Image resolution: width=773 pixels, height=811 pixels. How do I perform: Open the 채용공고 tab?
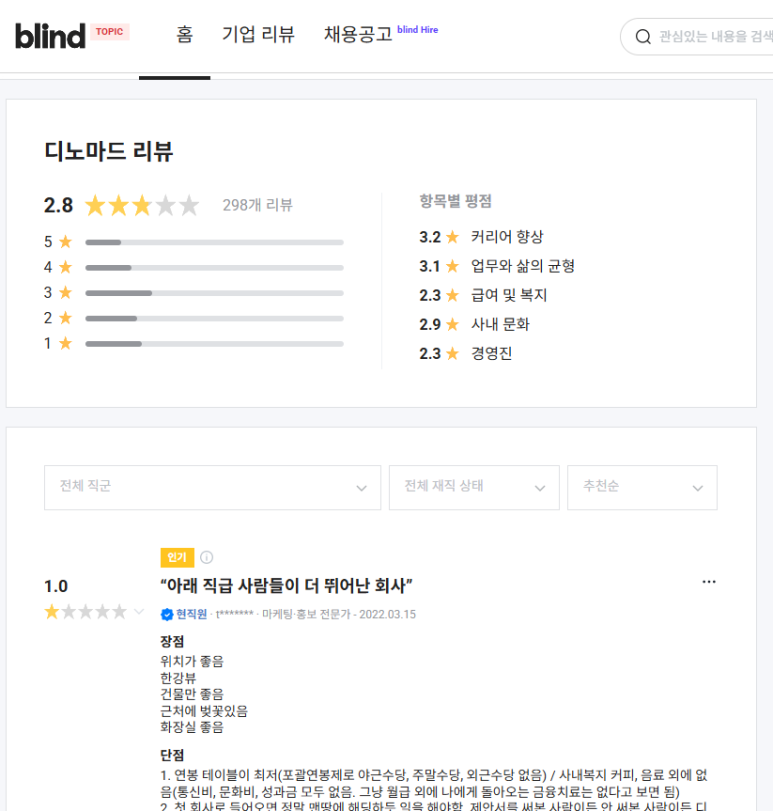click(358, 35)
